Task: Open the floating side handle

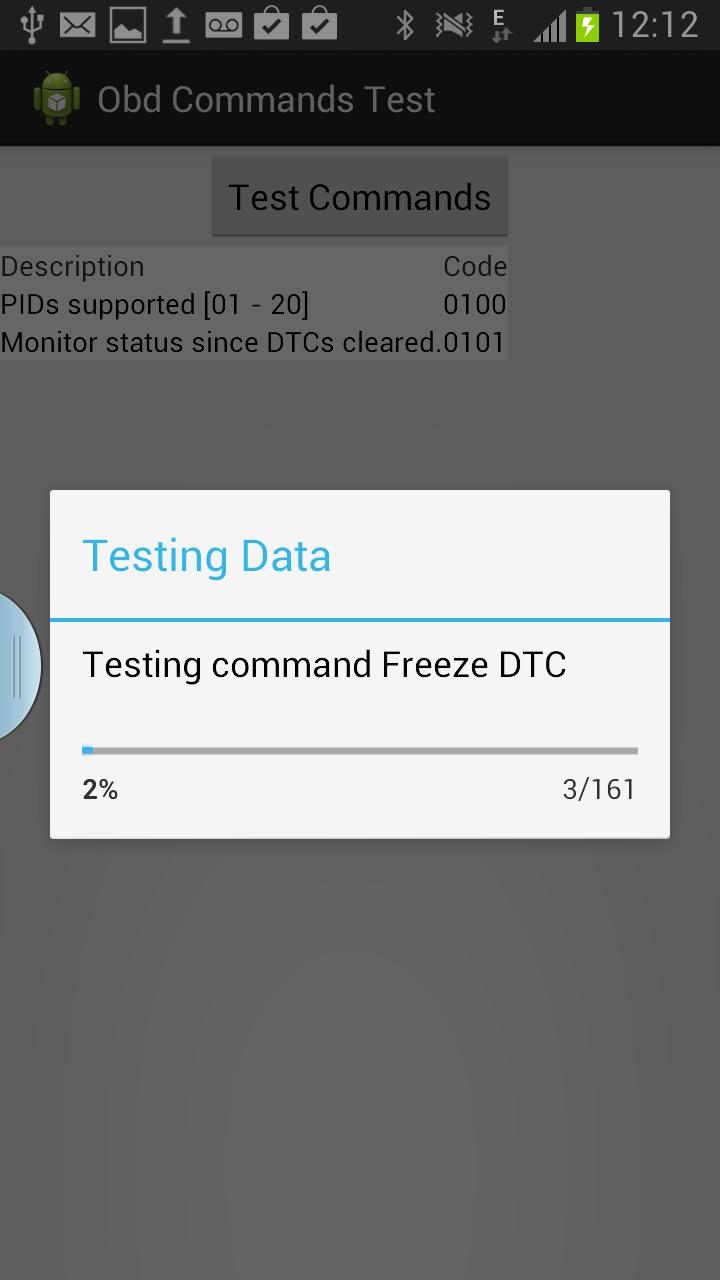Action: pyautogui.click(x=17, y=666)
